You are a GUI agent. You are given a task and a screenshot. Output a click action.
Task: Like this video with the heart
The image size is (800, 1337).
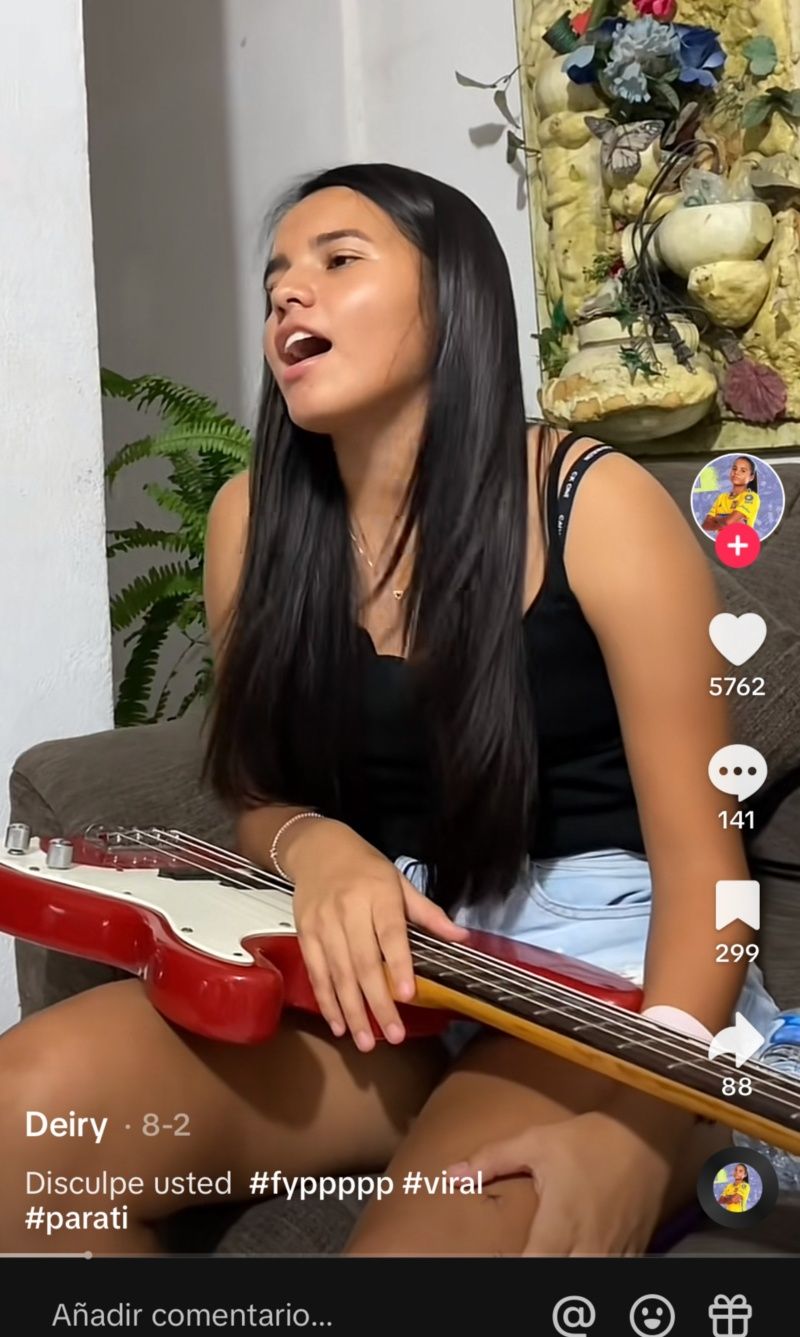point(737,638)
